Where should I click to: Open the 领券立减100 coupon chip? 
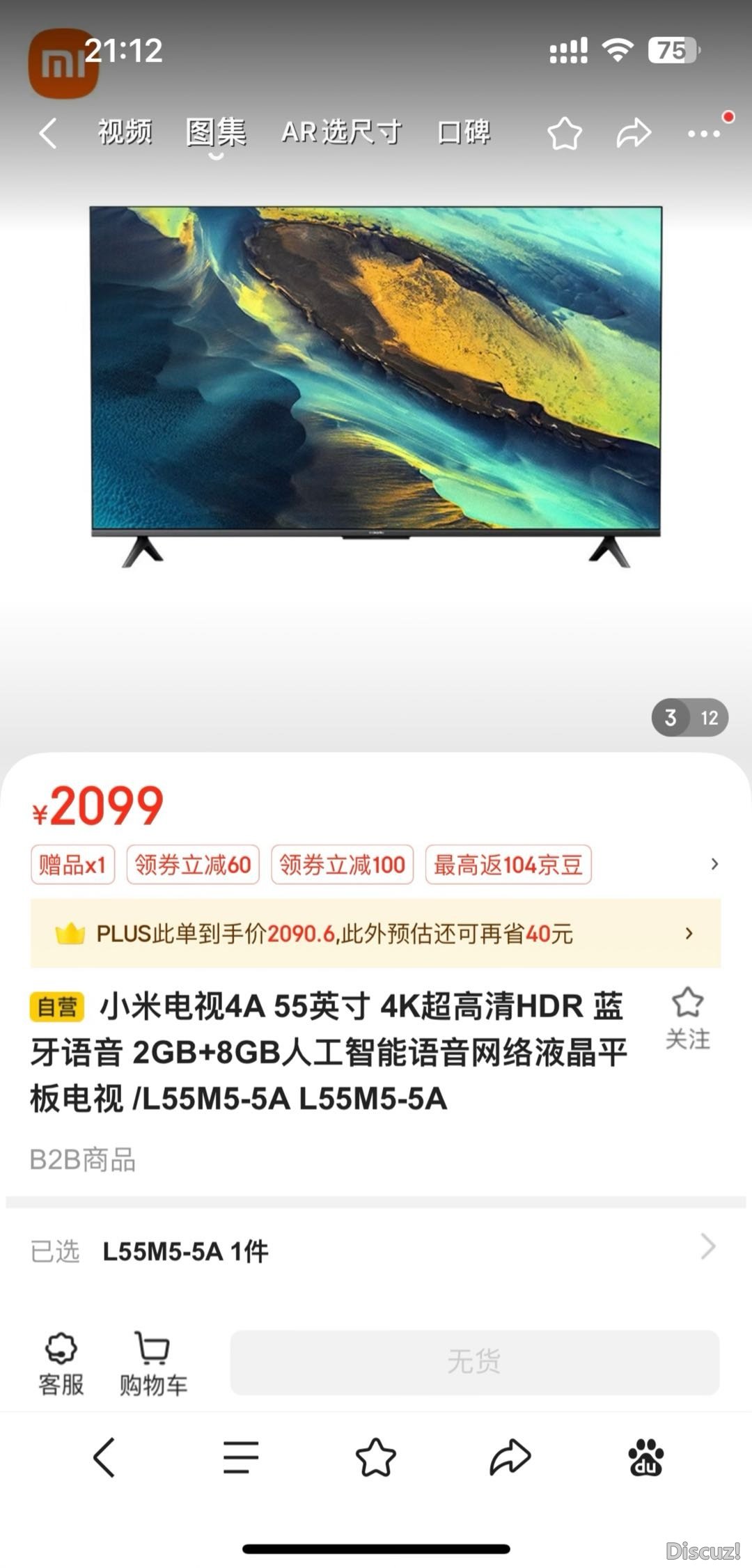[342, 865]
